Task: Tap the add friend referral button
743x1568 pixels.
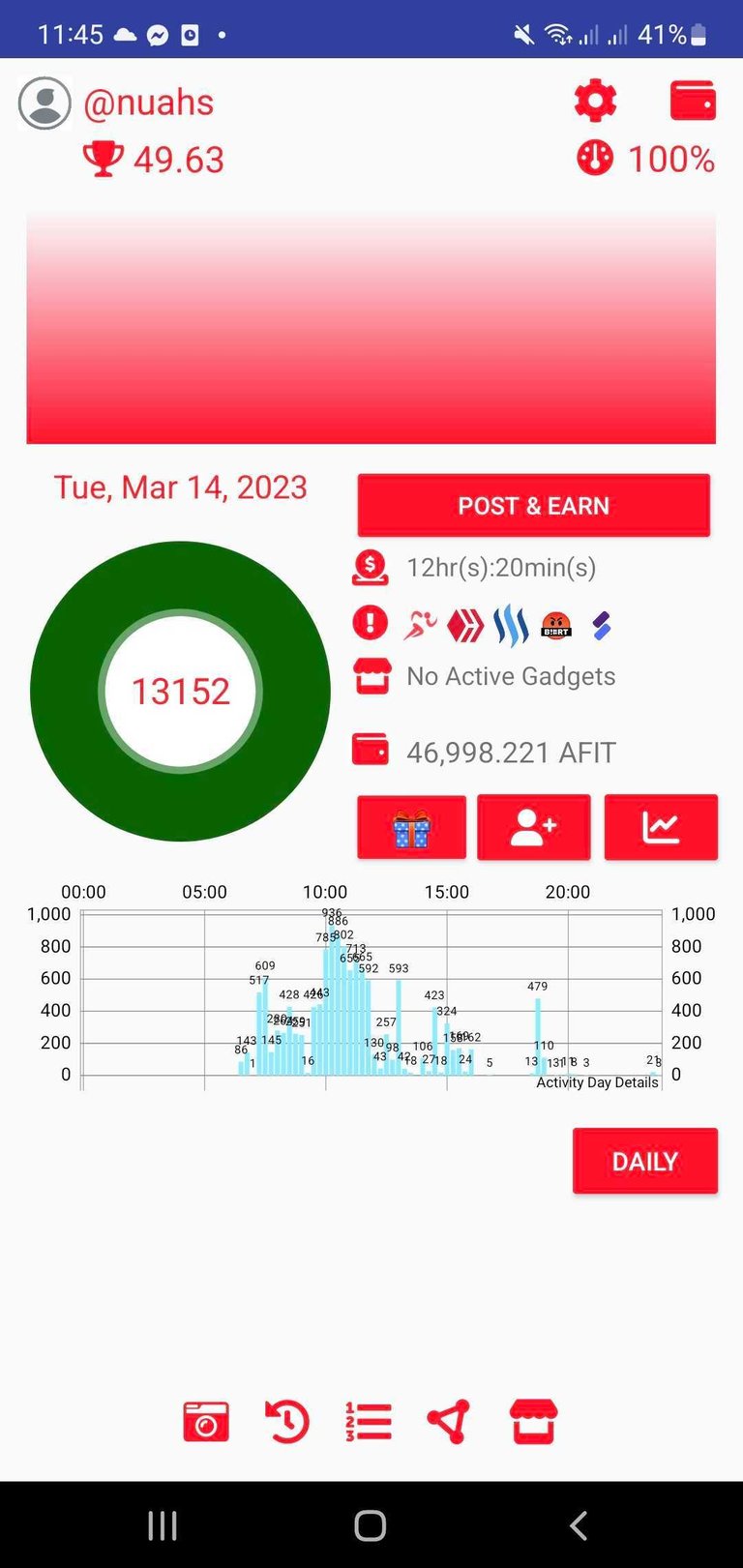Action: click(533, 828)
